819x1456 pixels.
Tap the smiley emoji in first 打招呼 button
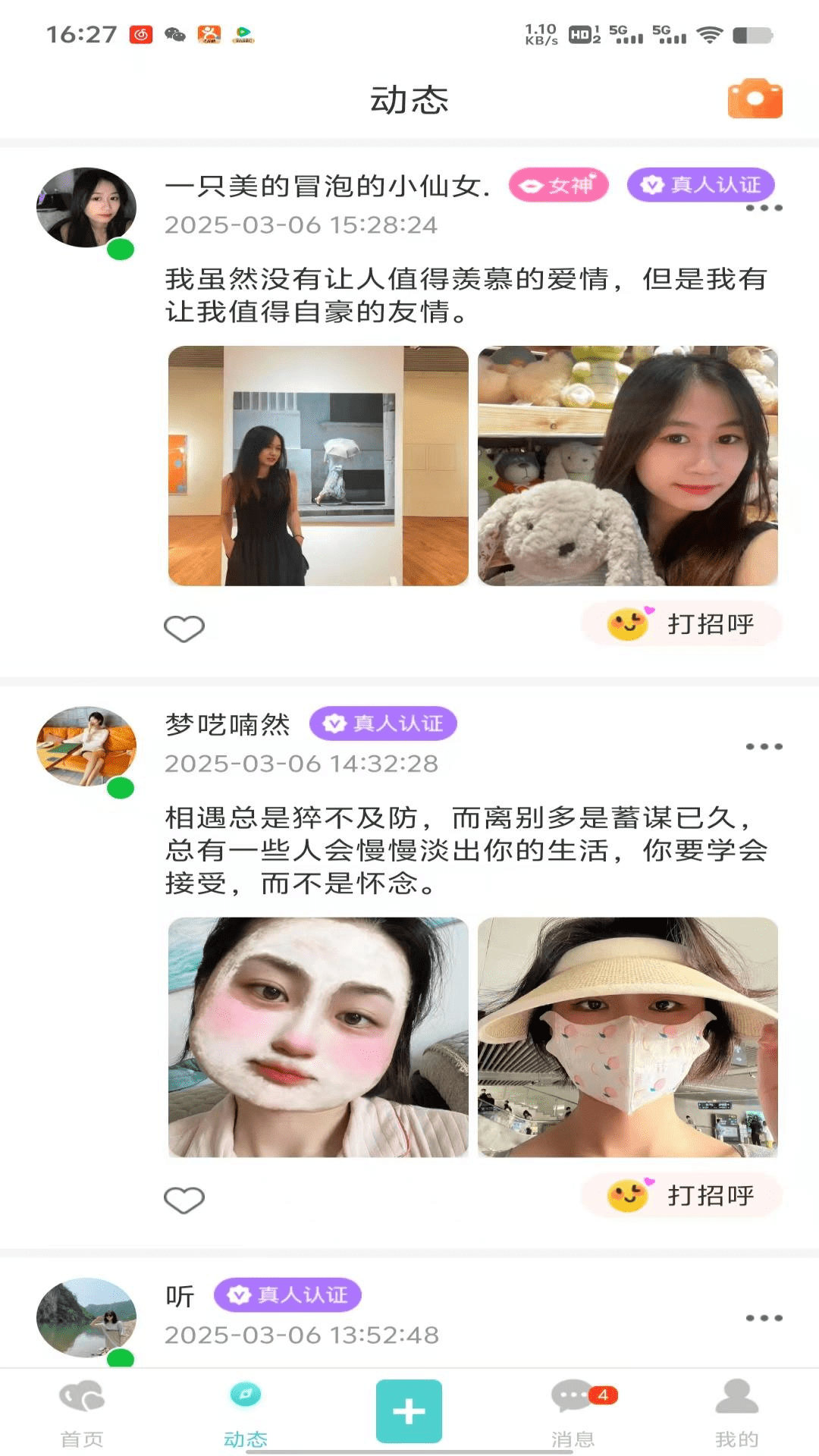(628, 624)
